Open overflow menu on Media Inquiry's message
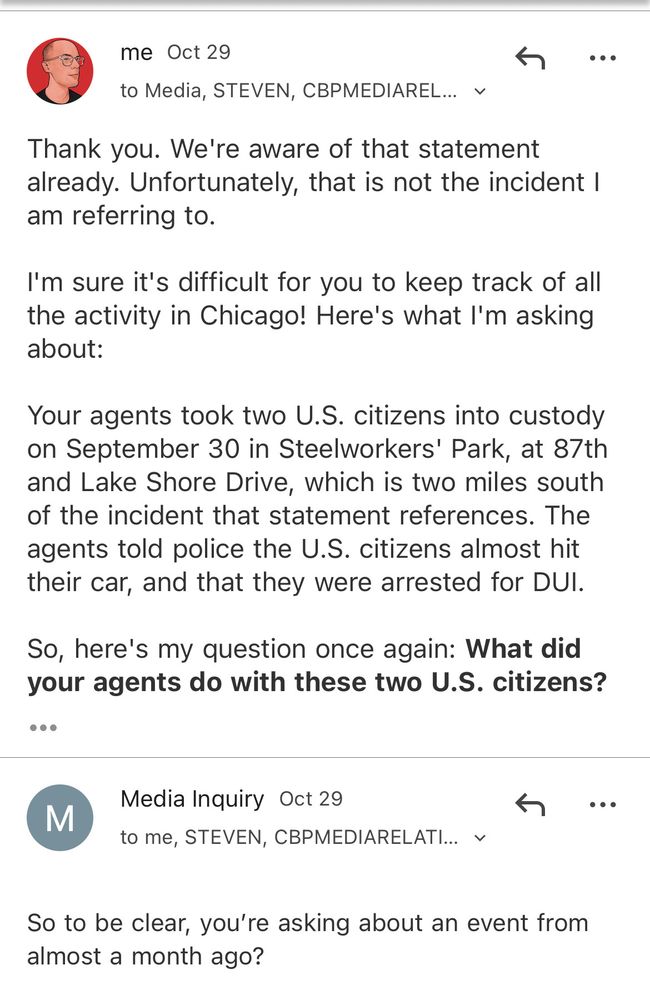 [603, 804]
